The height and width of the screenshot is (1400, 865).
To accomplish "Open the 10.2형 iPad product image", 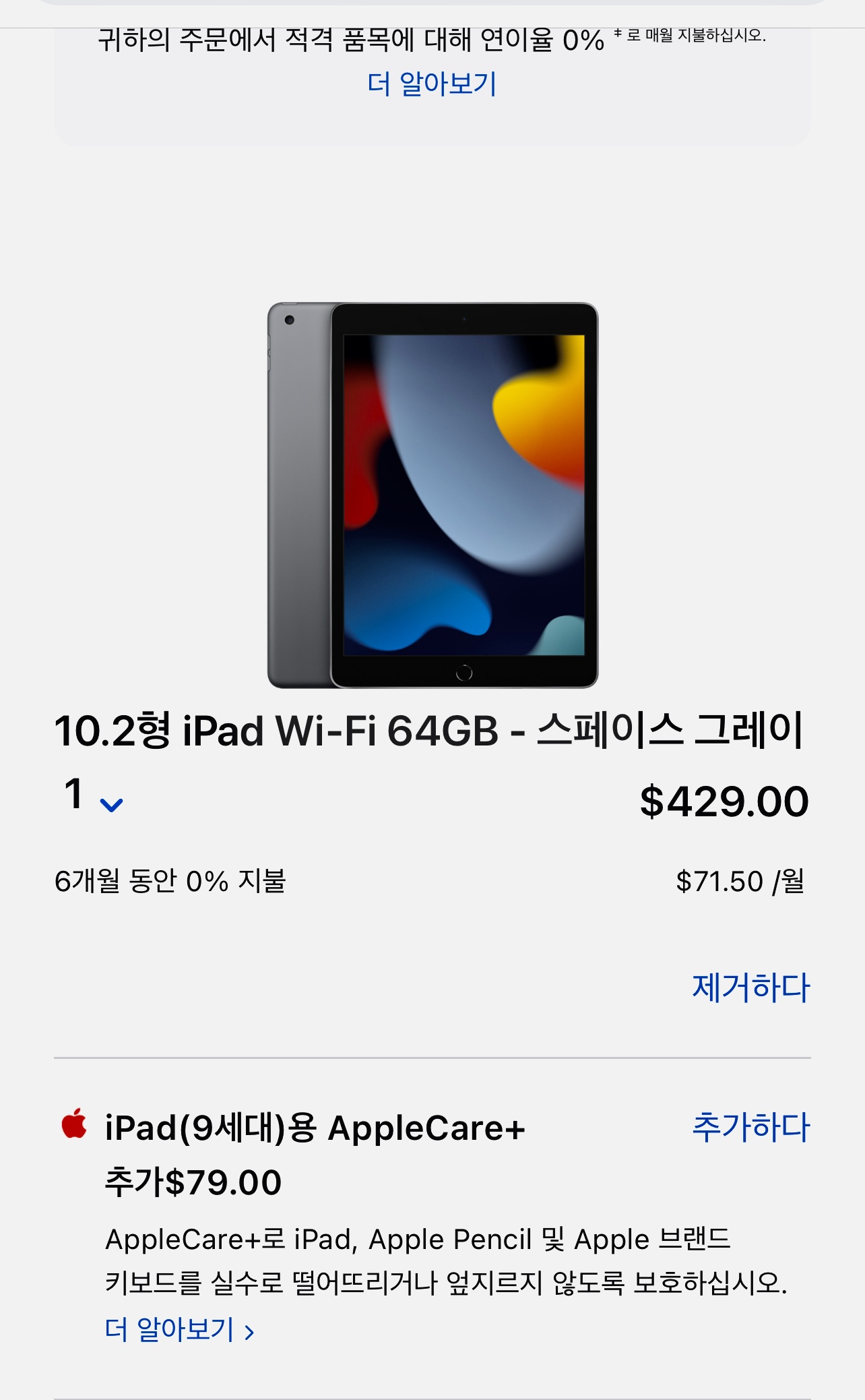I will pyautogui.click(x=433, y=495).
